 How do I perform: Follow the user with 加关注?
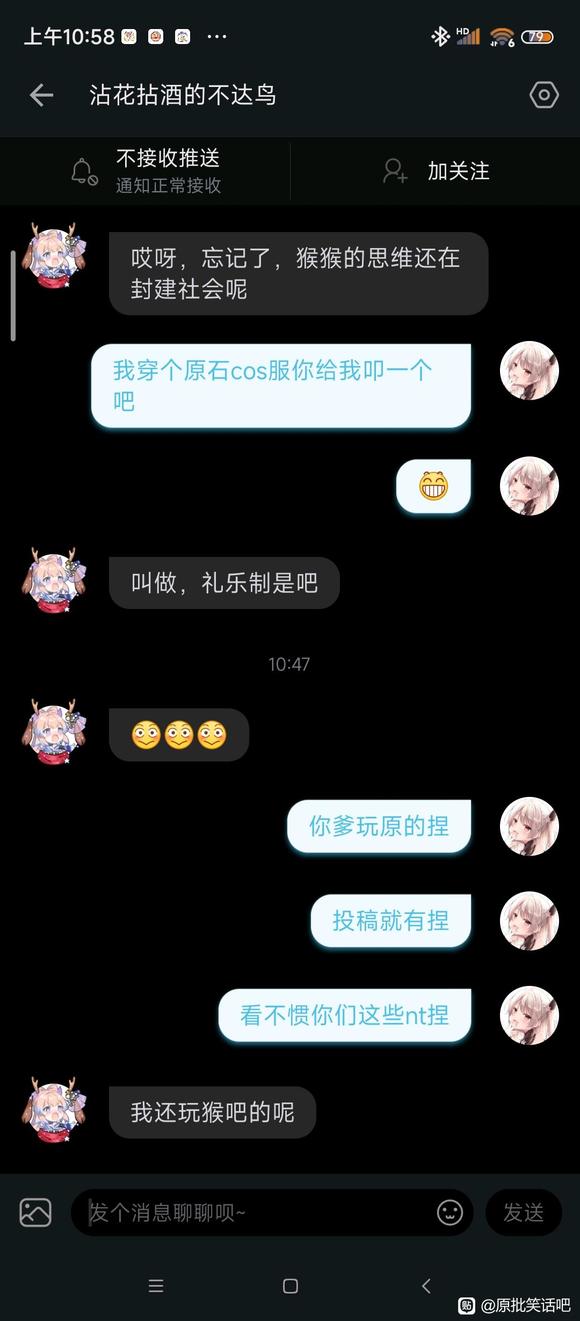pos(436,171)
